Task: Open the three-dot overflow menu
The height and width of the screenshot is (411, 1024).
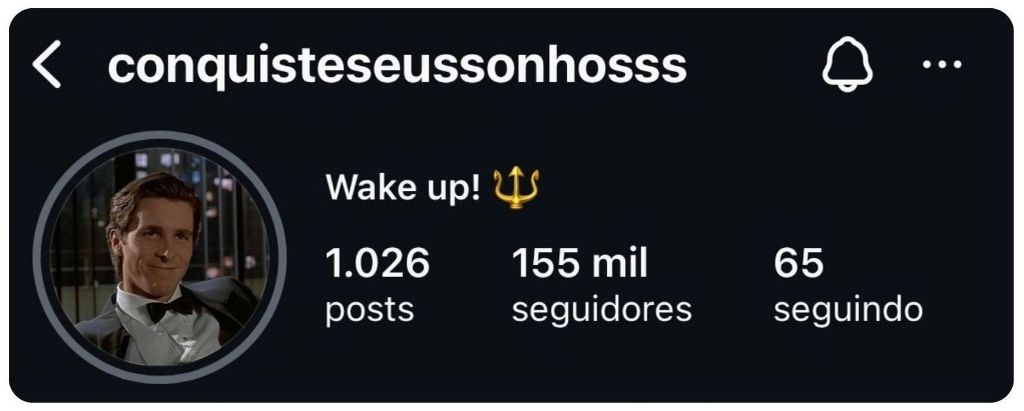Action: [940, 66]
